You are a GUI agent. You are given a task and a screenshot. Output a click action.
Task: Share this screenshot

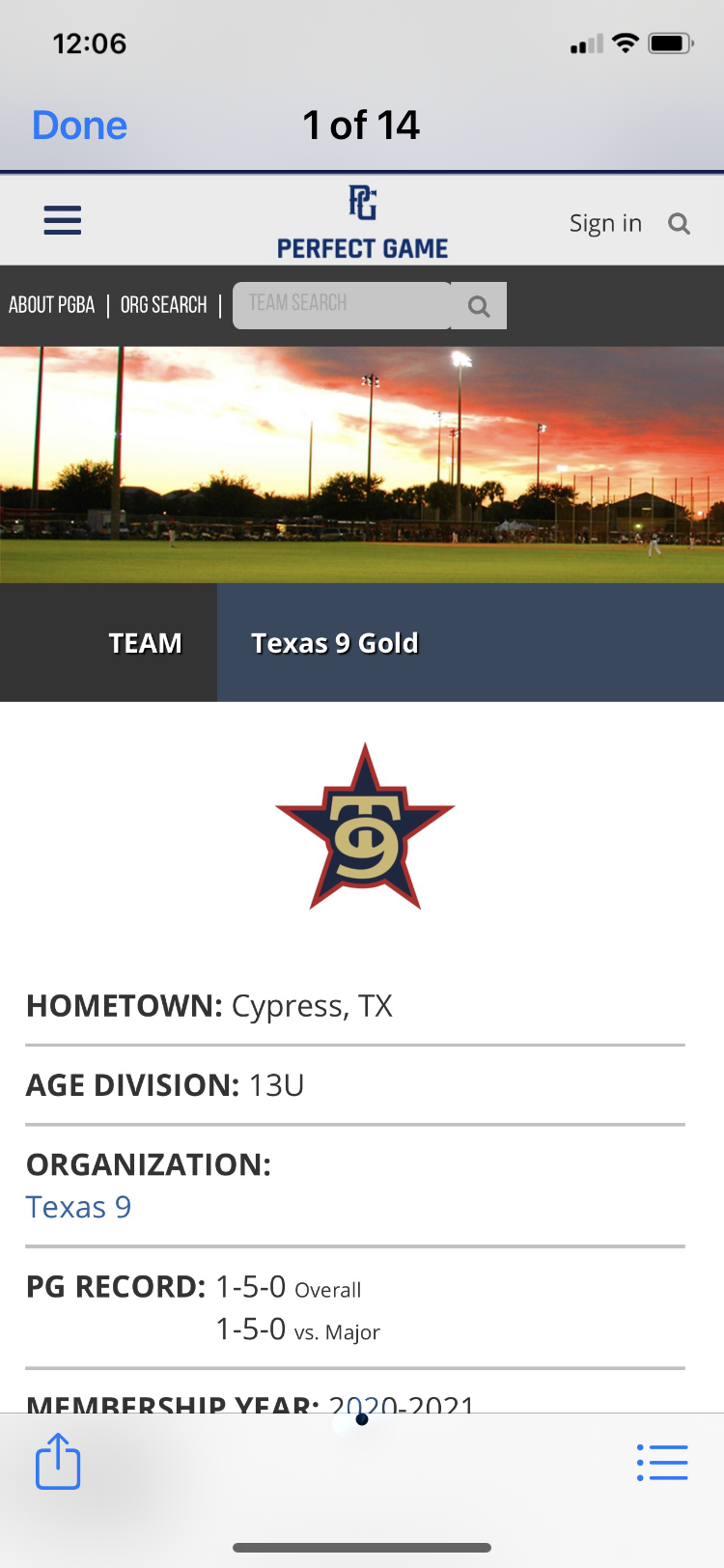58,1461
